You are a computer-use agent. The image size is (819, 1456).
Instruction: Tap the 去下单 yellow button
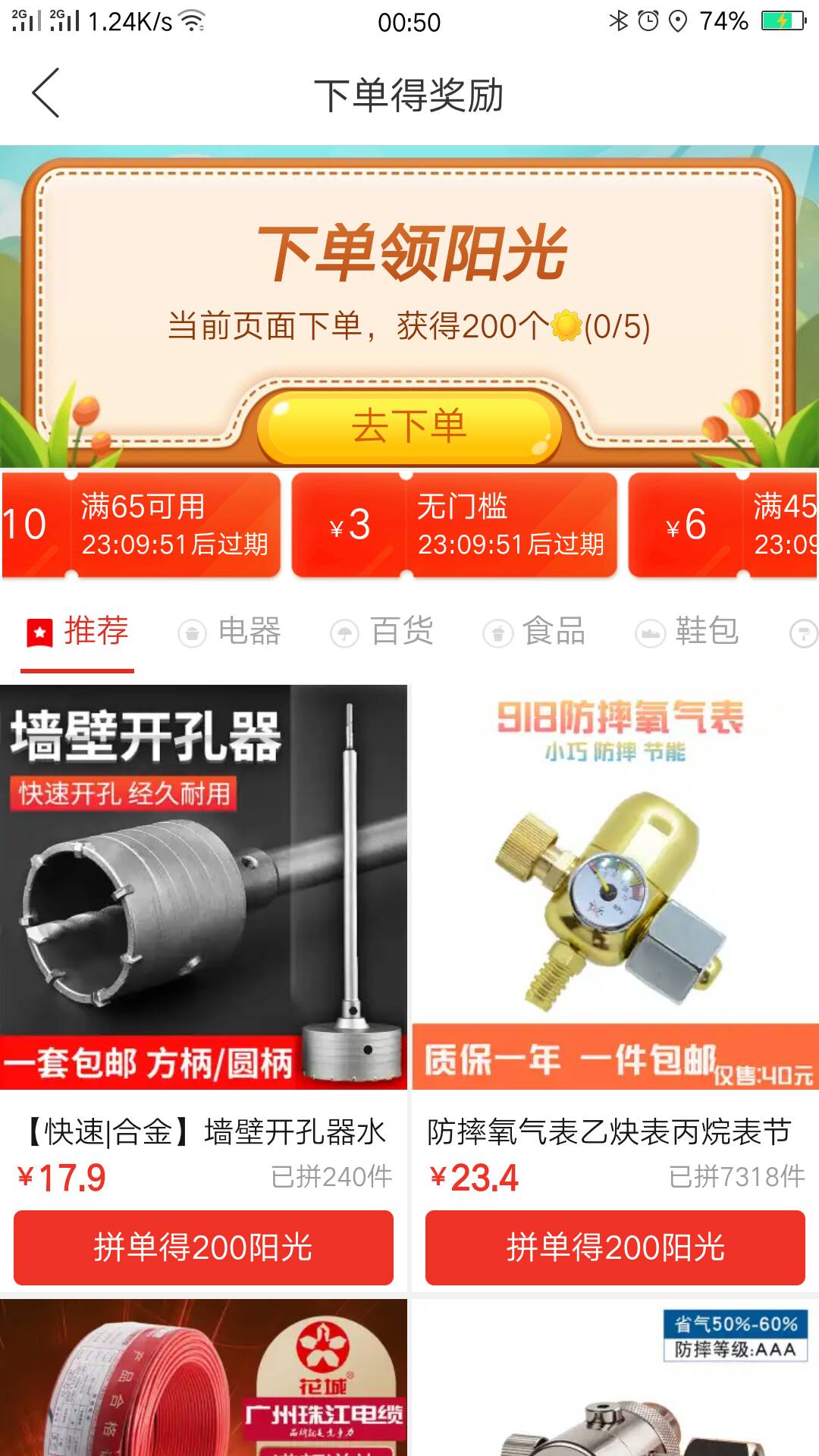(x=409, y=426)
